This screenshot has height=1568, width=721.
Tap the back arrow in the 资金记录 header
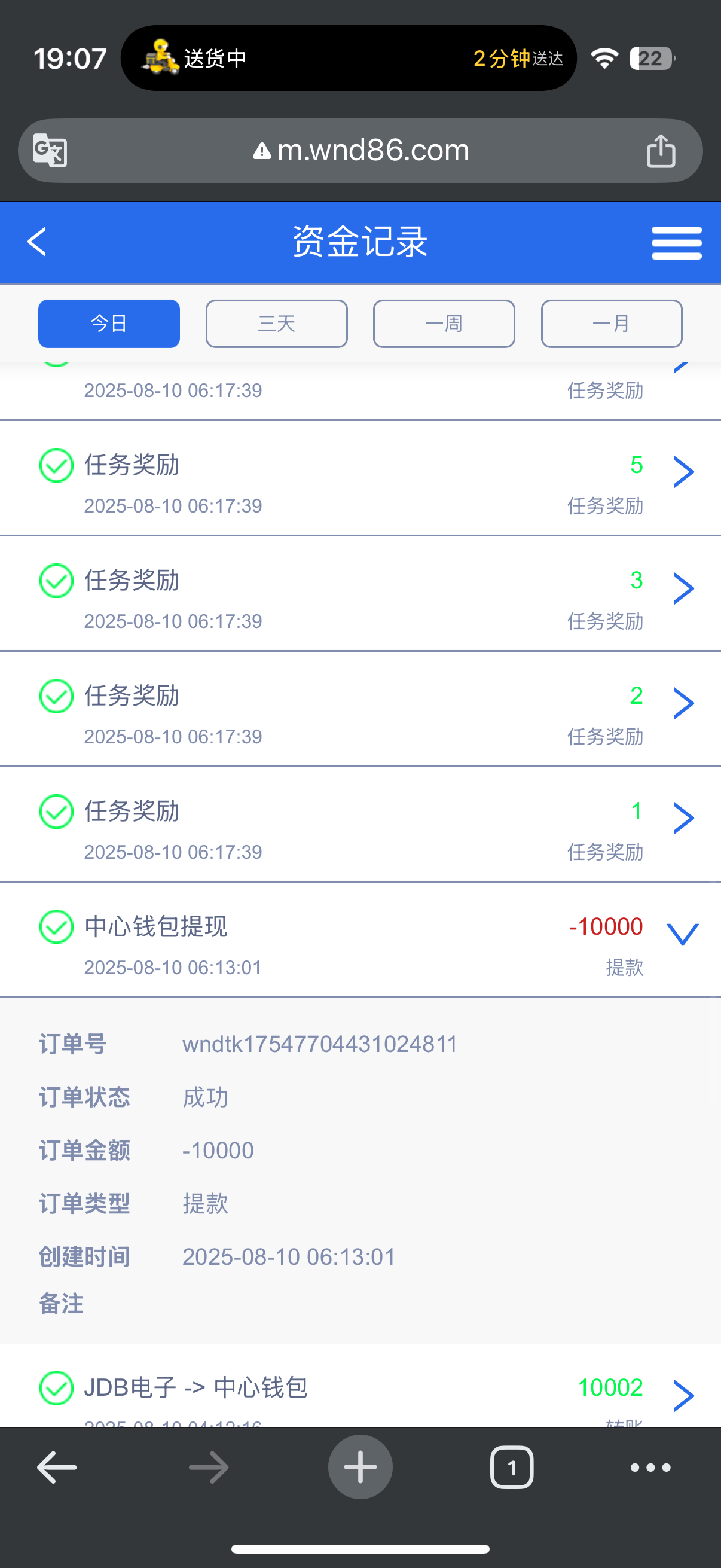pos(37,242)
